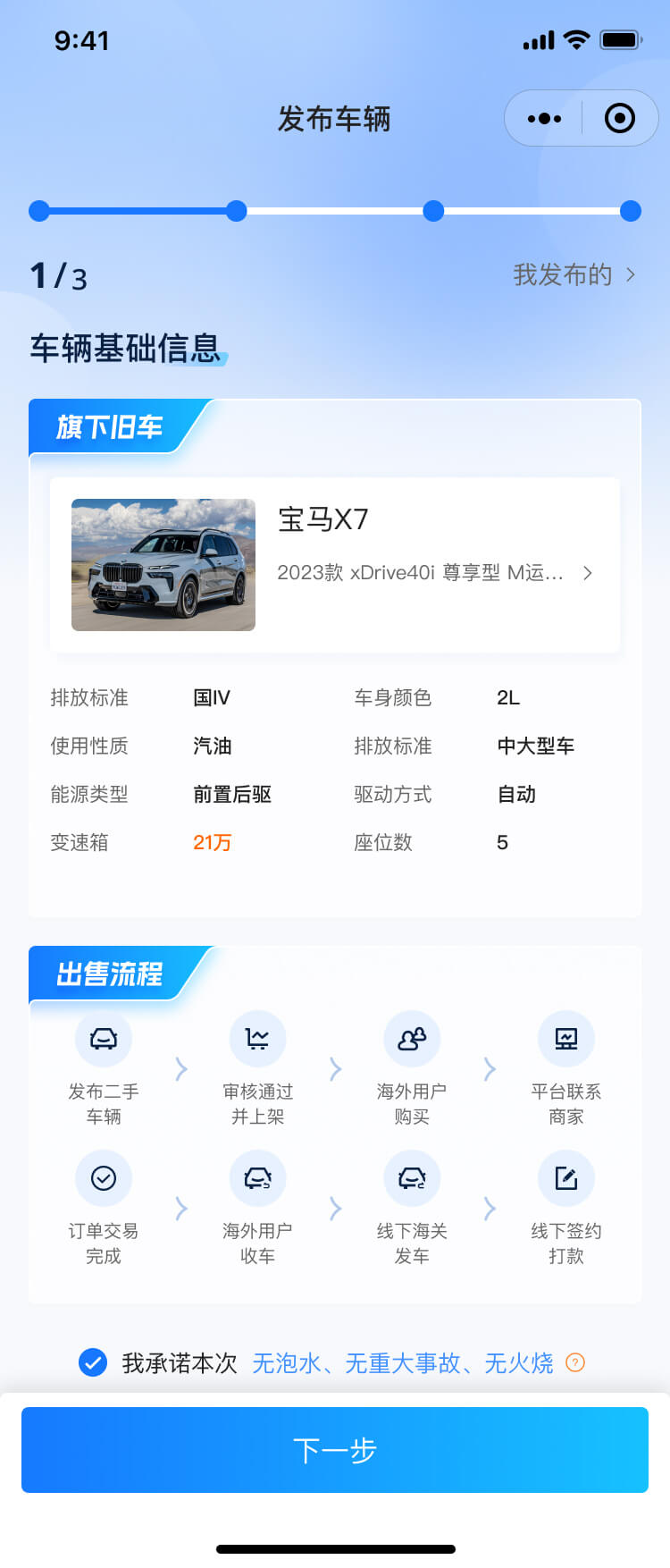The height and width of the screenshot is (1568, 670).
Task: Tap the question mark help icon
Action: pyautogui.click(x=576, y=1361)
